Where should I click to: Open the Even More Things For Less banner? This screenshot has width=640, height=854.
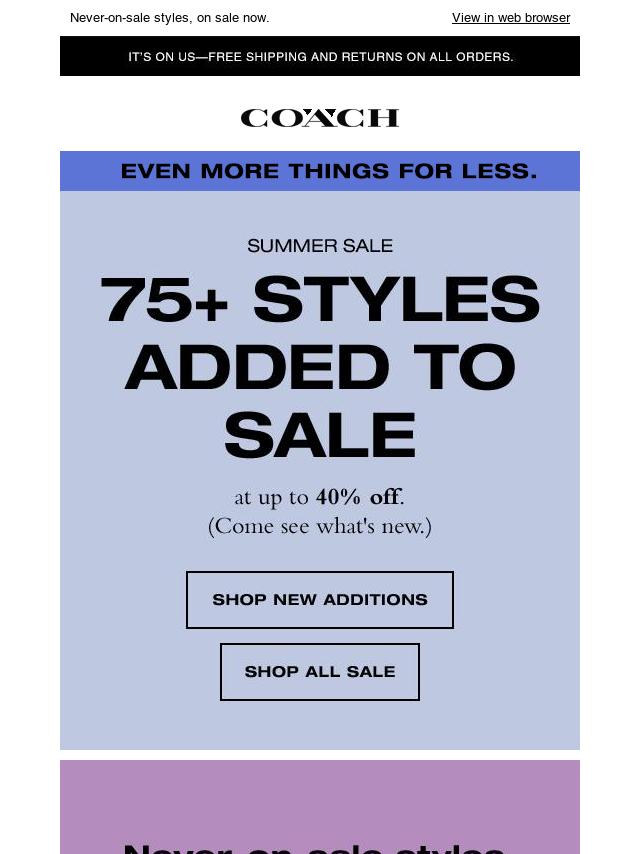(x=328, y=171)
